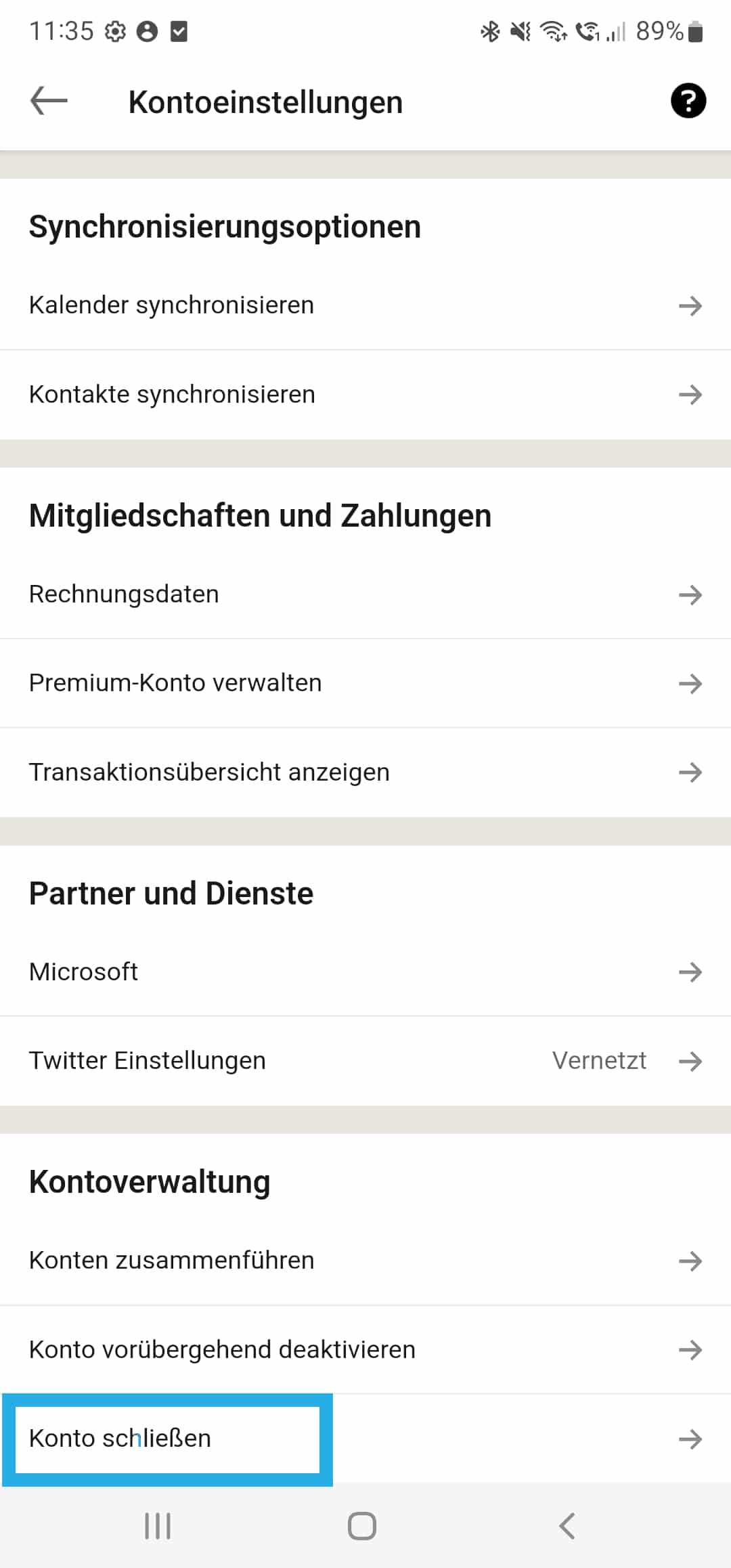
Task: Open recent apps from the navigation bar
Action: (158, 1526)
